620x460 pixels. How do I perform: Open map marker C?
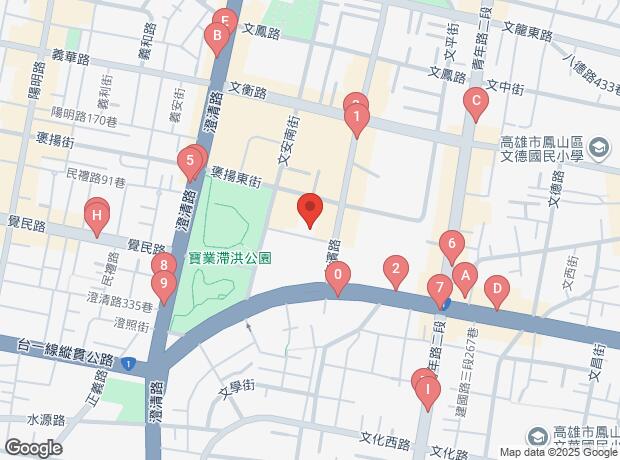click(x=476, y=101)
